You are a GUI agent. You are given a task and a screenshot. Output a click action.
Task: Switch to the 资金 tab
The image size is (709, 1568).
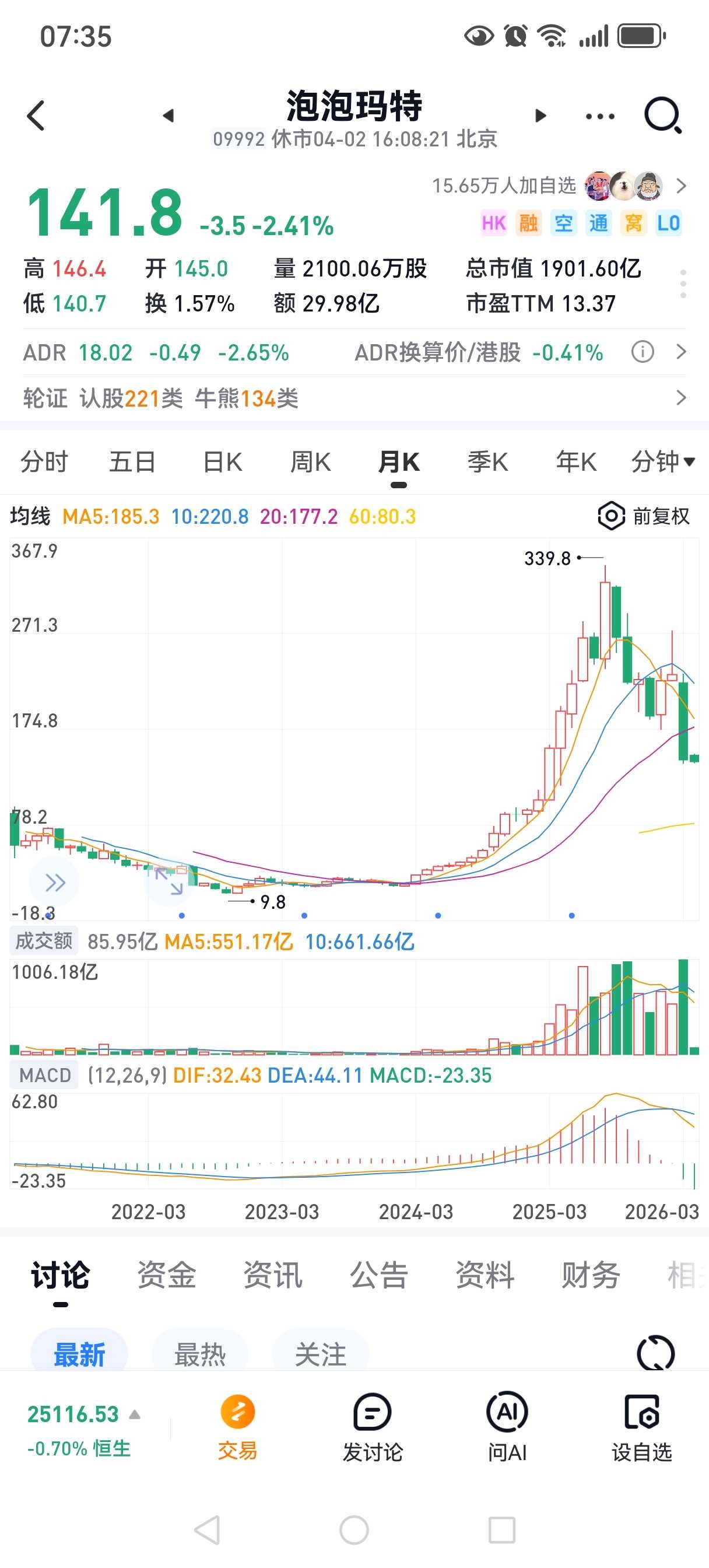(x=166, y=1275)
